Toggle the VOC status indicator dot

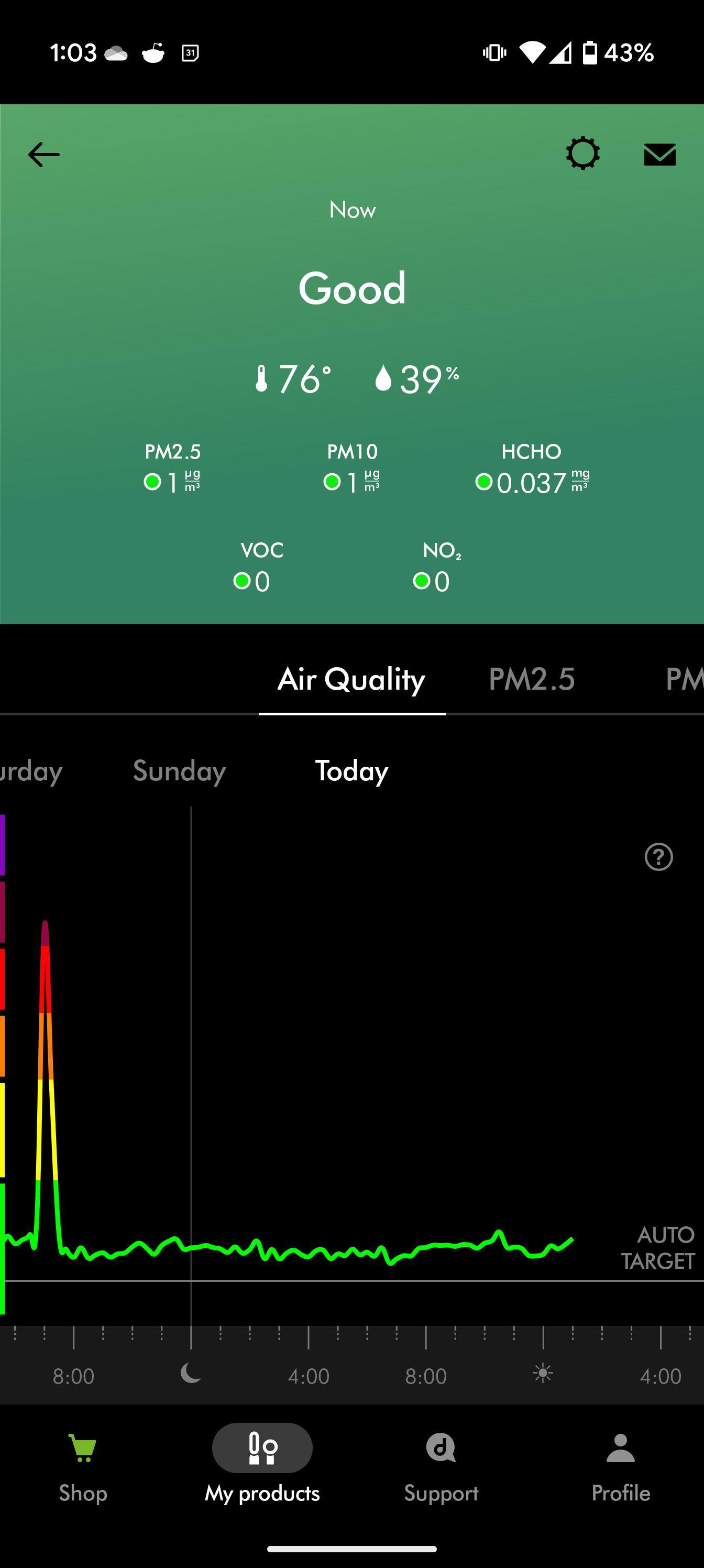point(242,581)
